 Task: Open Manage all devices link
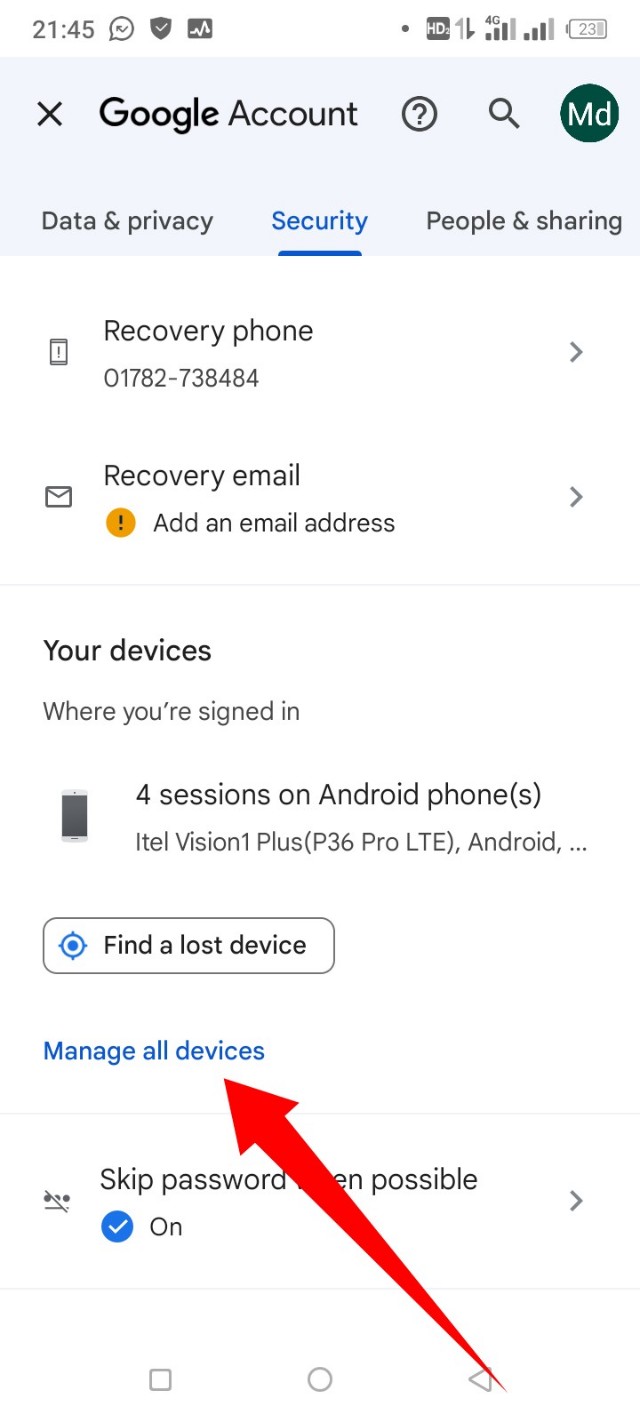click(154, 1051)
